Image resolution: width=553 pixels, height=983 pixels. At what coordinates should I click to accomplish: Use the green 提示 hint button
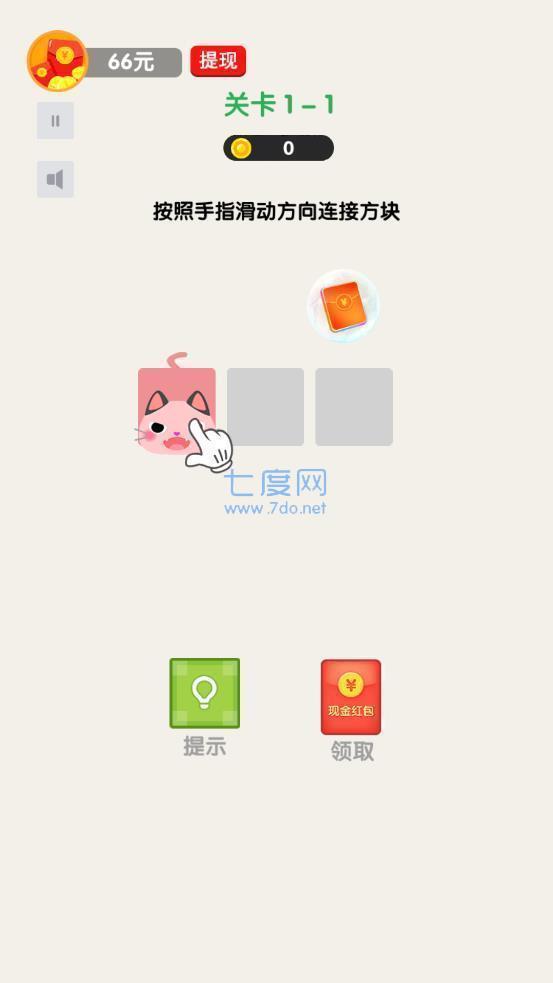(x=204, y=693)
